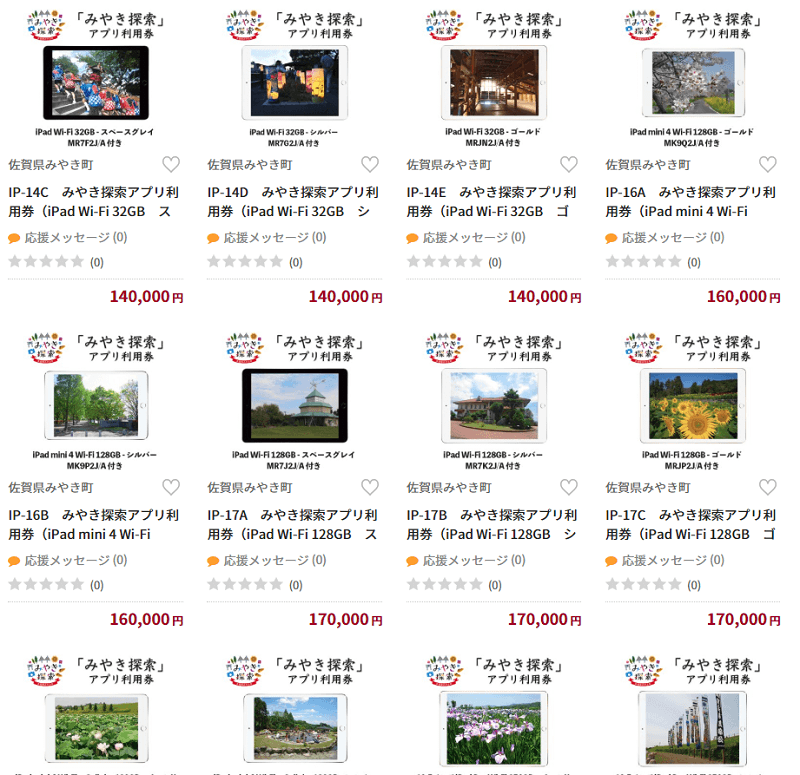Tap the heart icon on IP-17A
The height and width of the screenshot is (775, 800).
coord(370,487)
